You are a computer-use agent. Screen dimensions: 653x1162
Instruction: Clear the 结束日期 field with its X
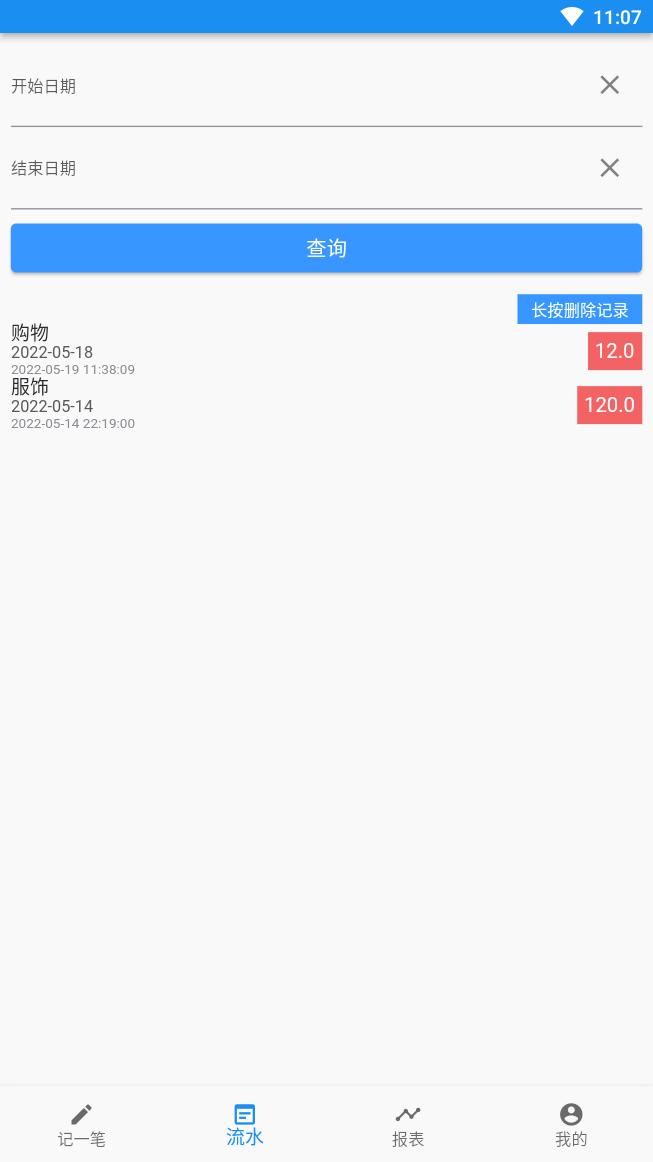point(609,168)
